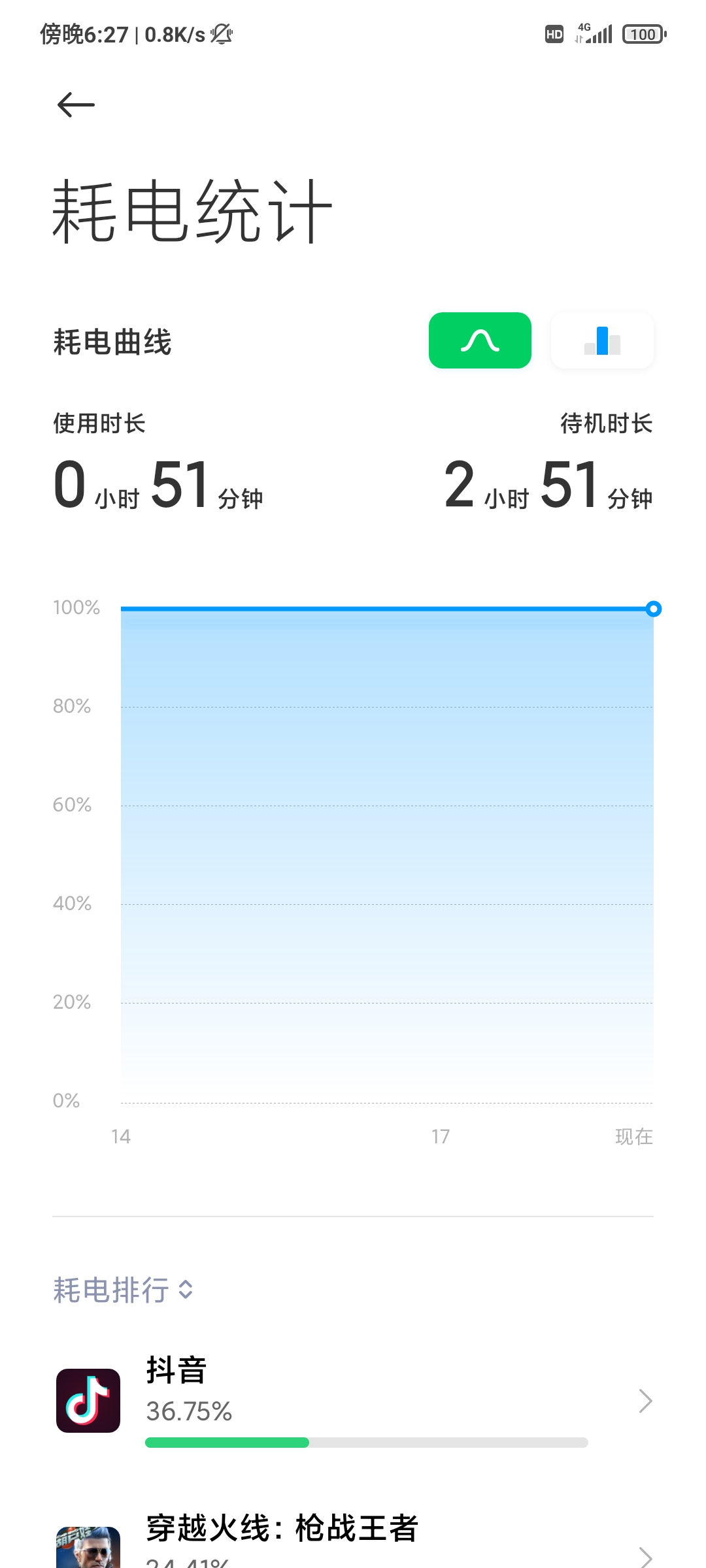Open 抖音 power usage details
This screenshot has width=706, height=1568.
pos(353,1401)
